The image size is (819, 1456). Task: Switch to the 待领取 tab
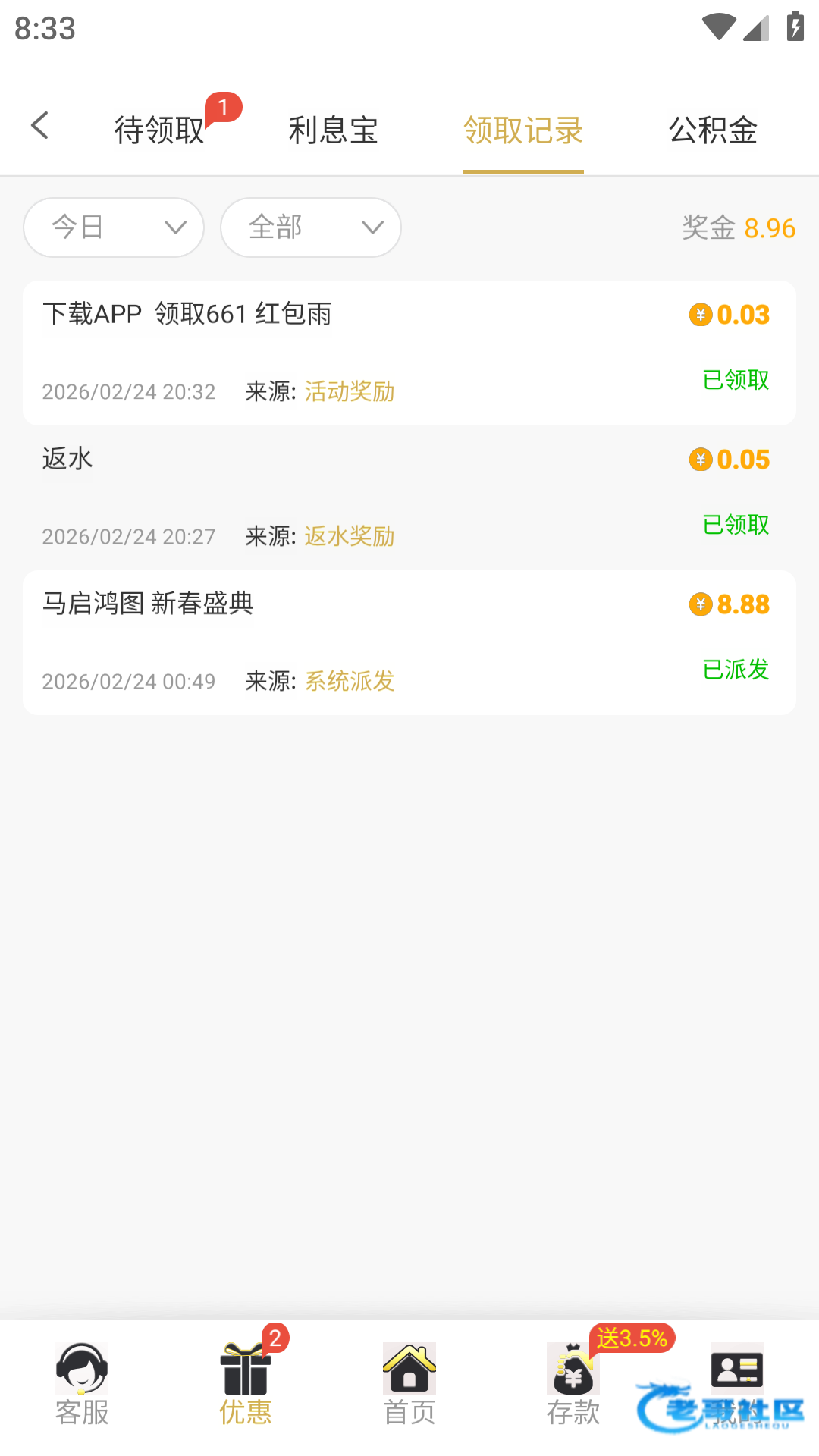tap(160, 130)
